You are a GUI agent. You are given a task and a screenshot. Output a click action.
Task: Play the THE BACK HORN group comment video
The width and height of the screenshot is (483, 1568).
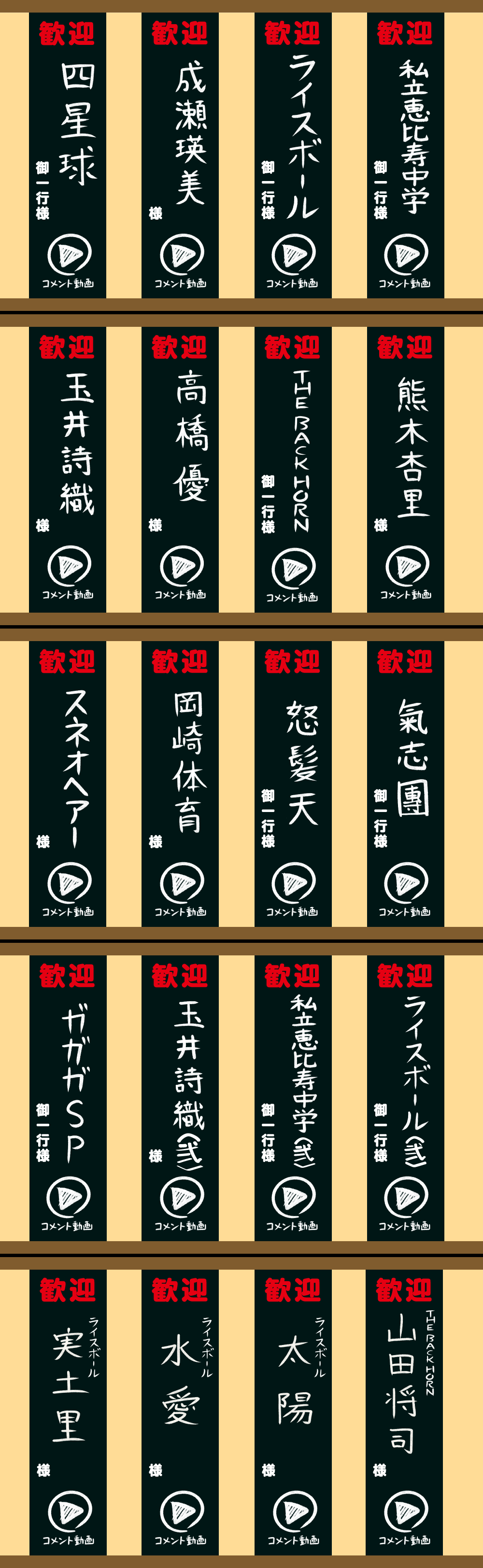tap(294, 569)
